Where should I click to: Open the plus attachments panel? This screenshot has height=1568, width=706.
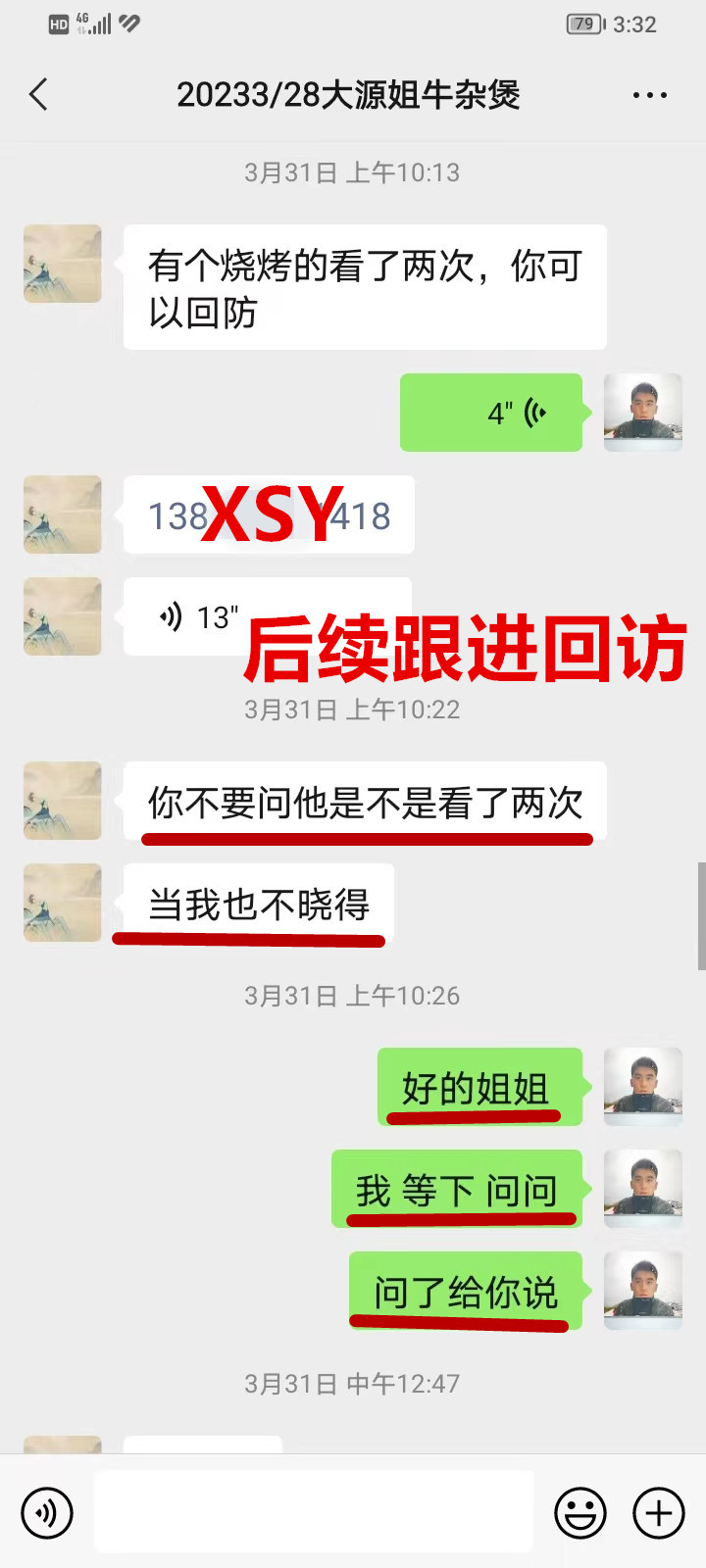click(658, 1512)
